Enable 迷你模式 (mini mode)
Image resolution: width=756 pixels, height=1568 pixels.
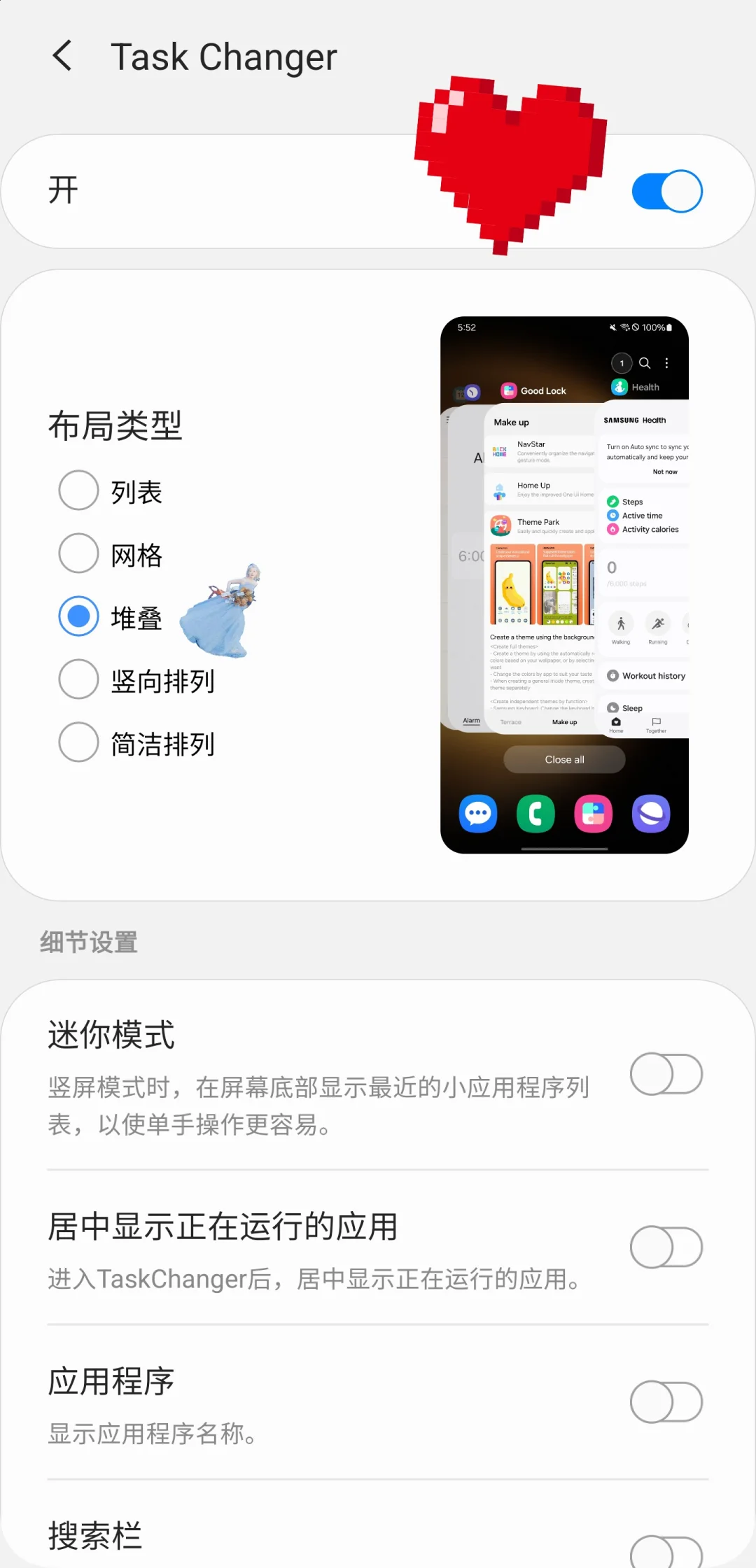(x=666, y=1074)
